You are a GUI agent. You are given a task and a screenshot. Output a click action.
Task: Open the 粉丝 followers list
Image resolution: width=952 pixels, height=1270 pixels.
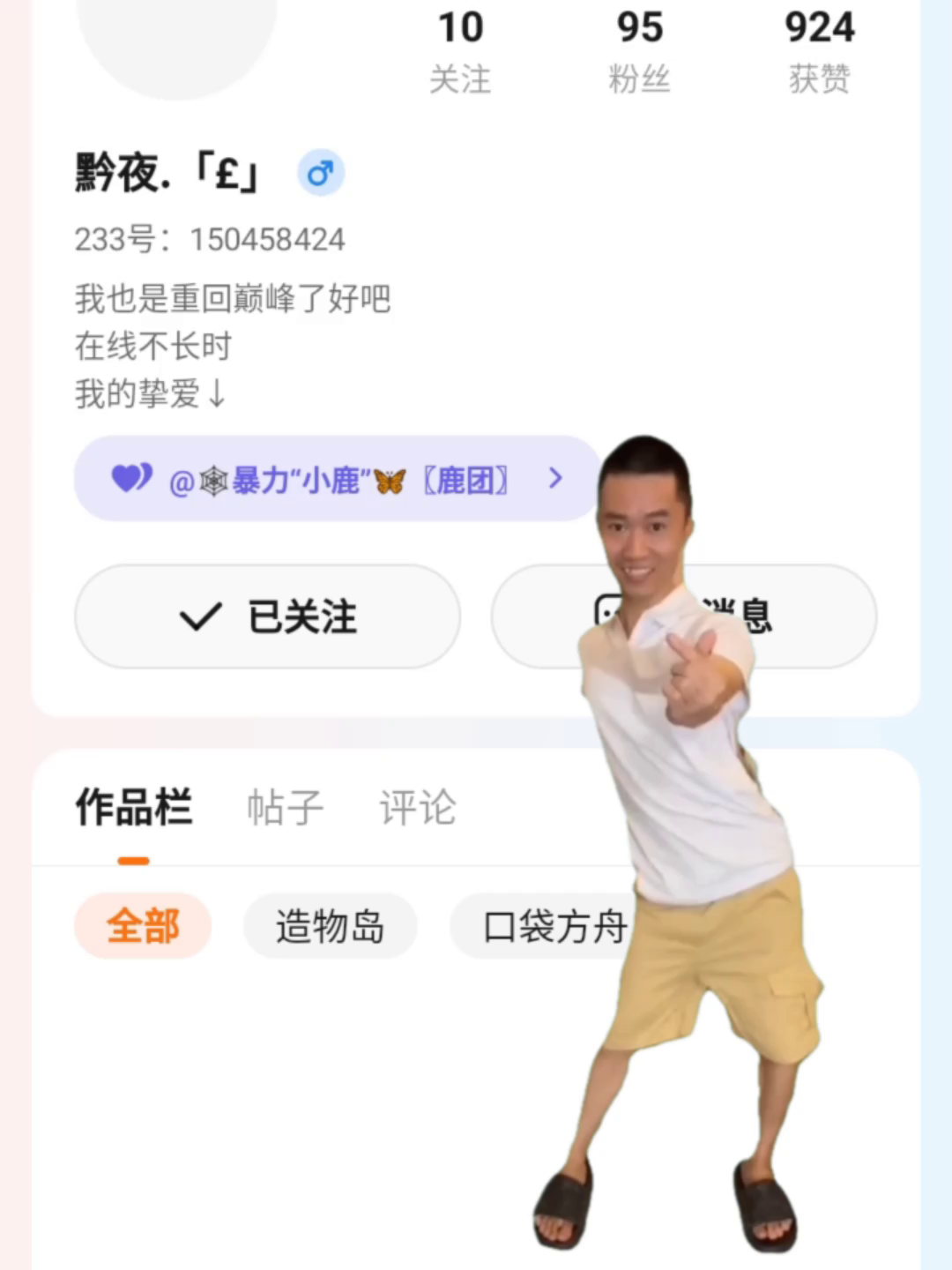pyautogui.click(x=639, y=51)
